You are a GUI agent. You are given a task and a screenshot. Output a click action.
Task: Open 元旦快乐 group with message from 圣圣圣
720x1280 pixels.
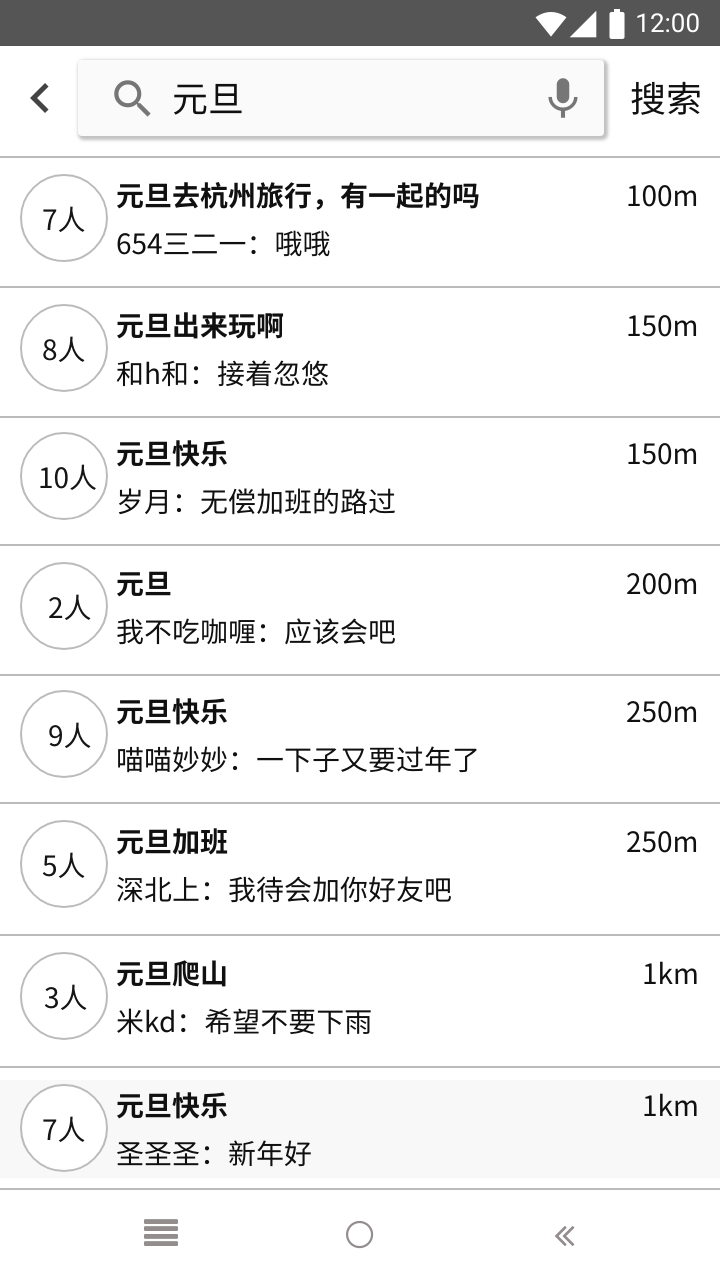click(360, 1130)
